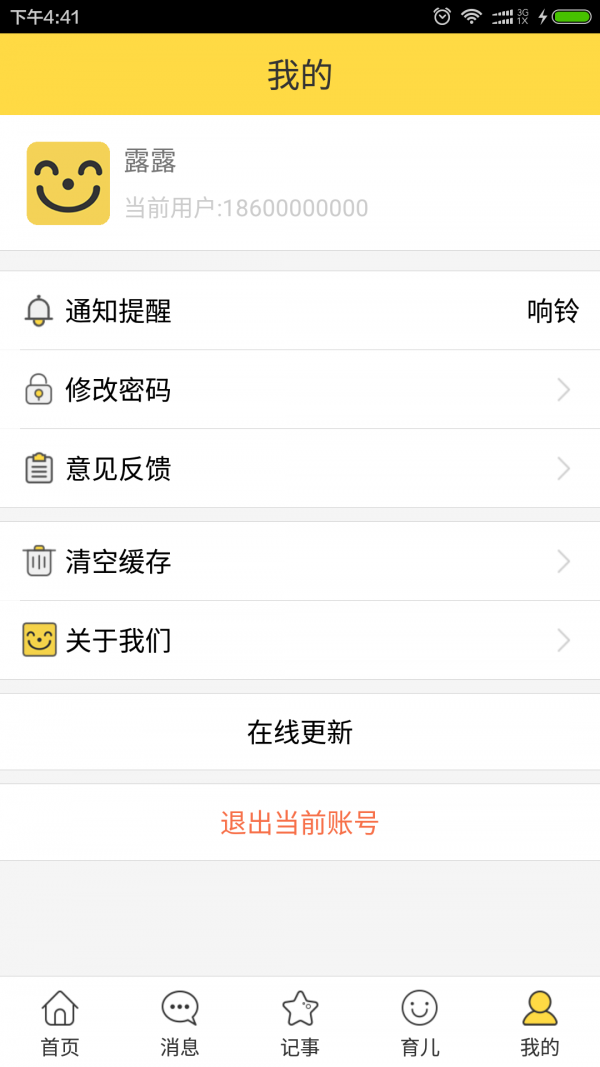Select the 我的 profile tab

540,1022
